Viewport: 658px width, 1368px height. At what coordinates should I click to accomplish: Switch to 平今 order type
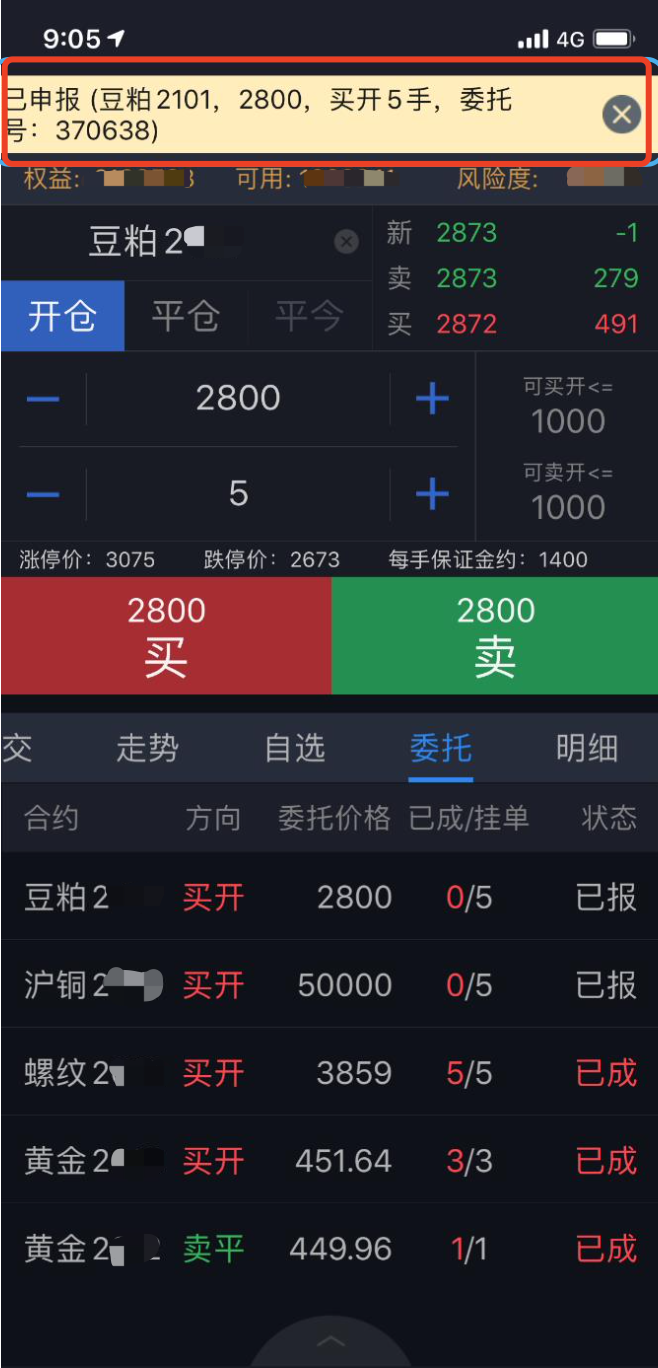(x=309, y=316)
